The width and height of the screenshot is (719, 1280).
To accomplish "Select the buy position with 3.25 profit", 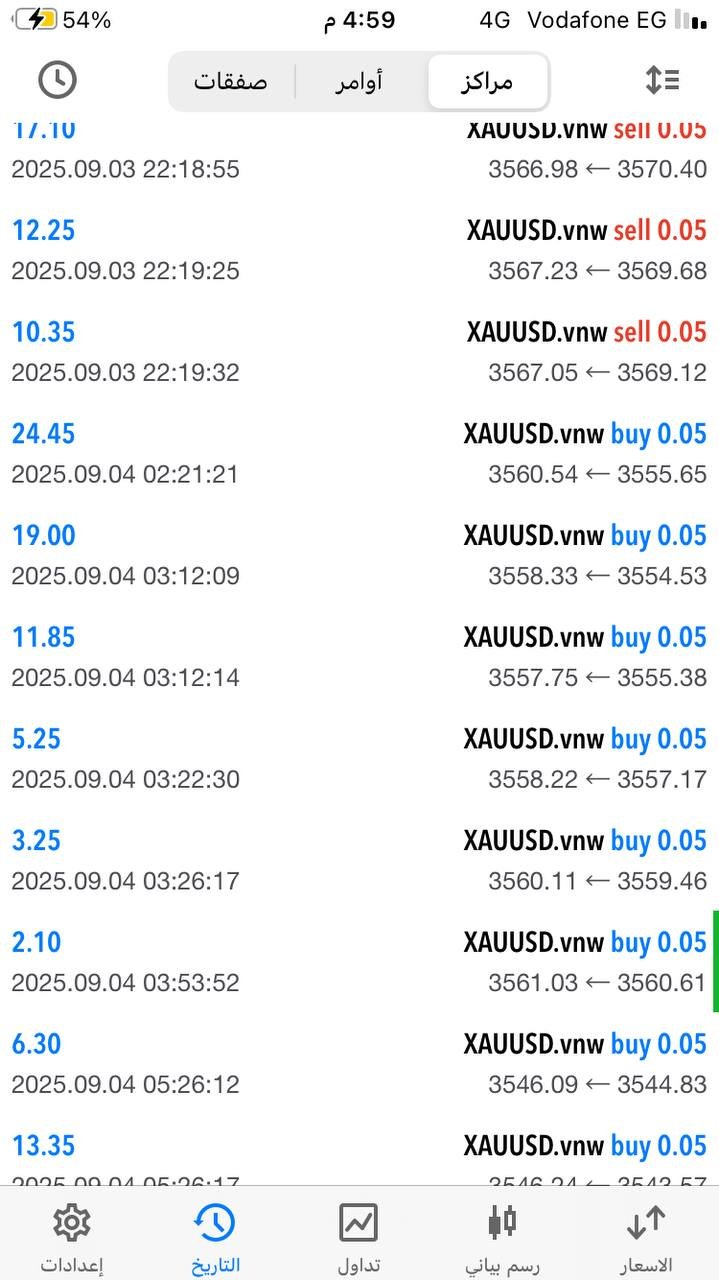I will [x=359, y=861].
